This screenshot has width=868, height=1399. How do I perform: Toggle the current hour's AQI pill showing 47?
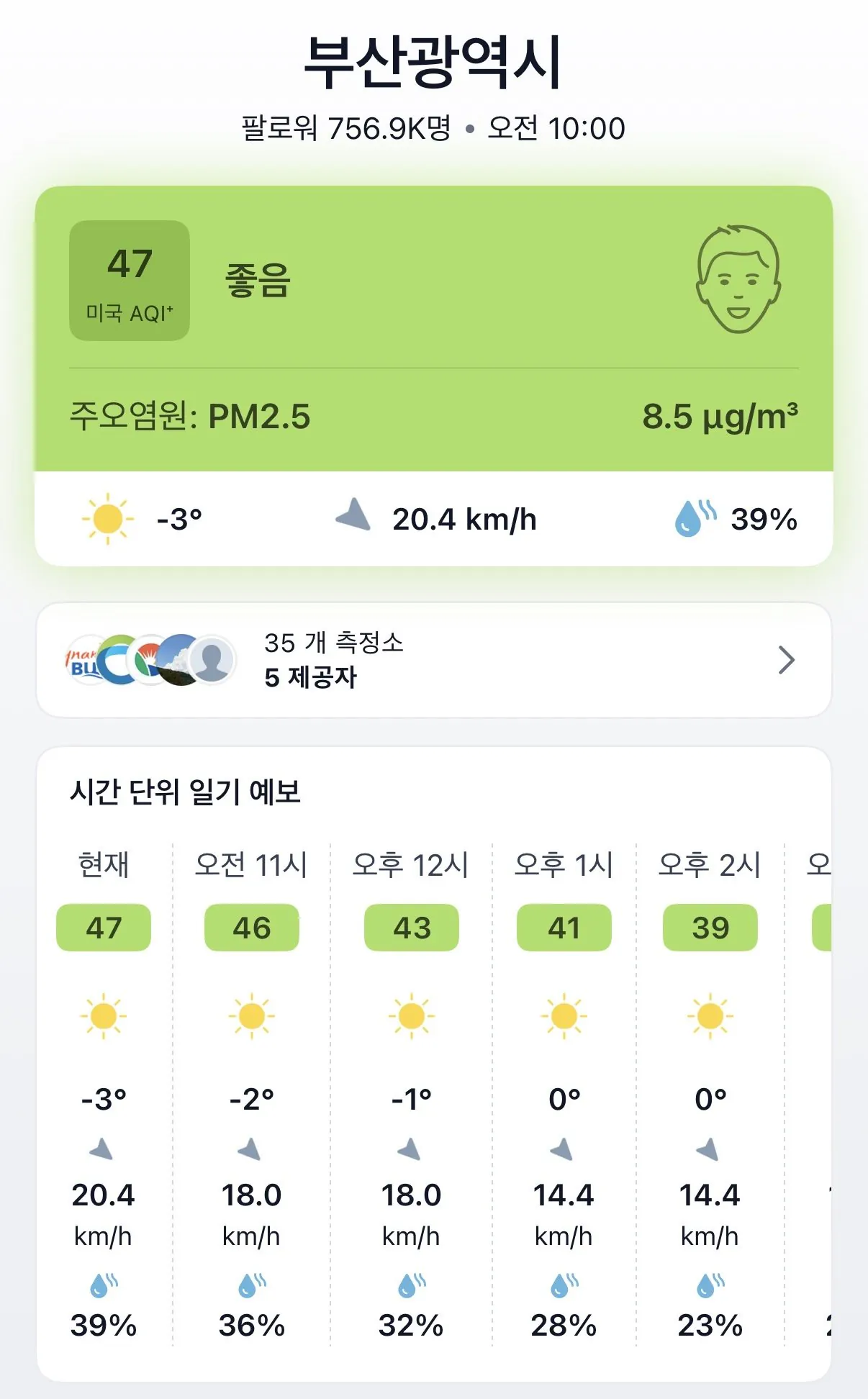103,928
